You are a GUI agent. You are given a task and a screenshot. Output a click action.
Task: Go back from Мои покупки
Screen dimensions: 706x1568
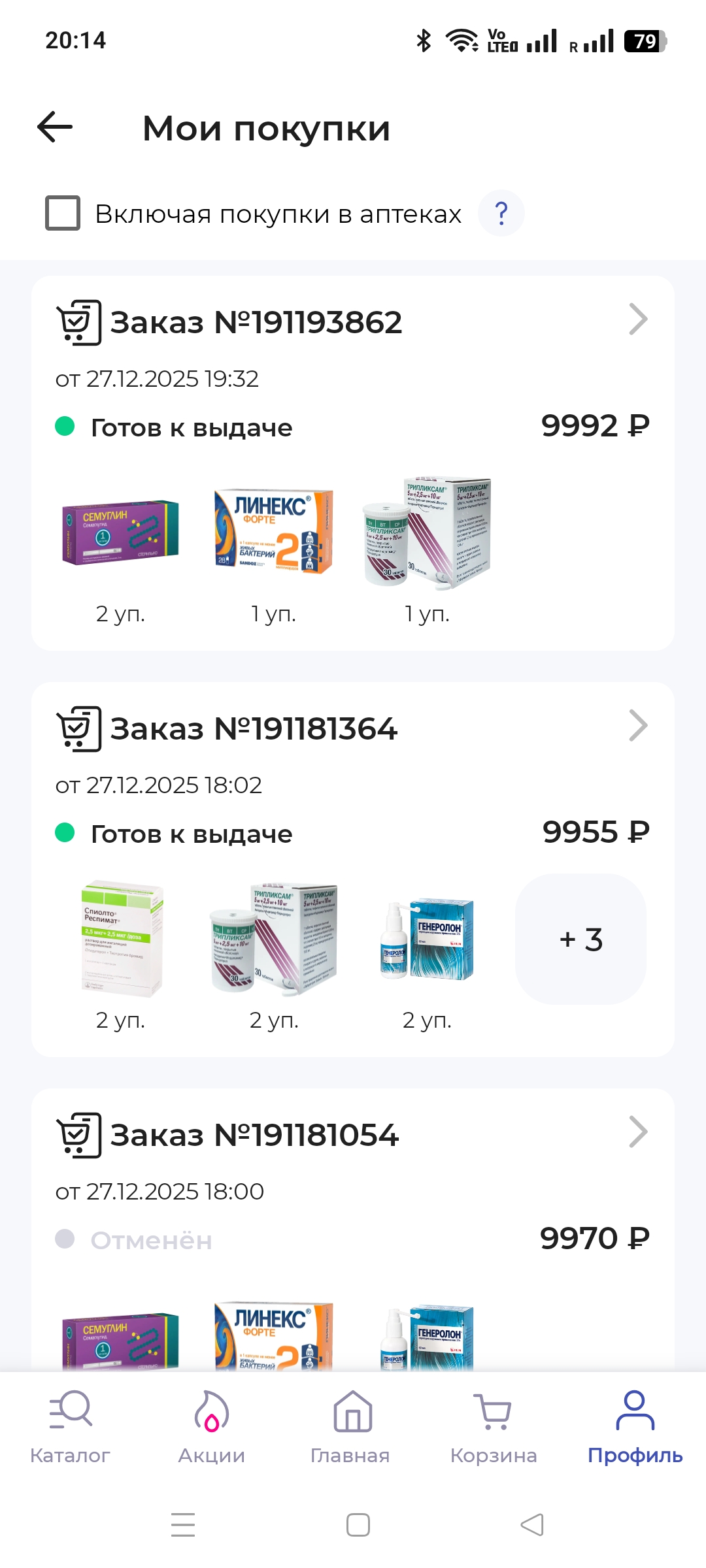click(55, 127)
